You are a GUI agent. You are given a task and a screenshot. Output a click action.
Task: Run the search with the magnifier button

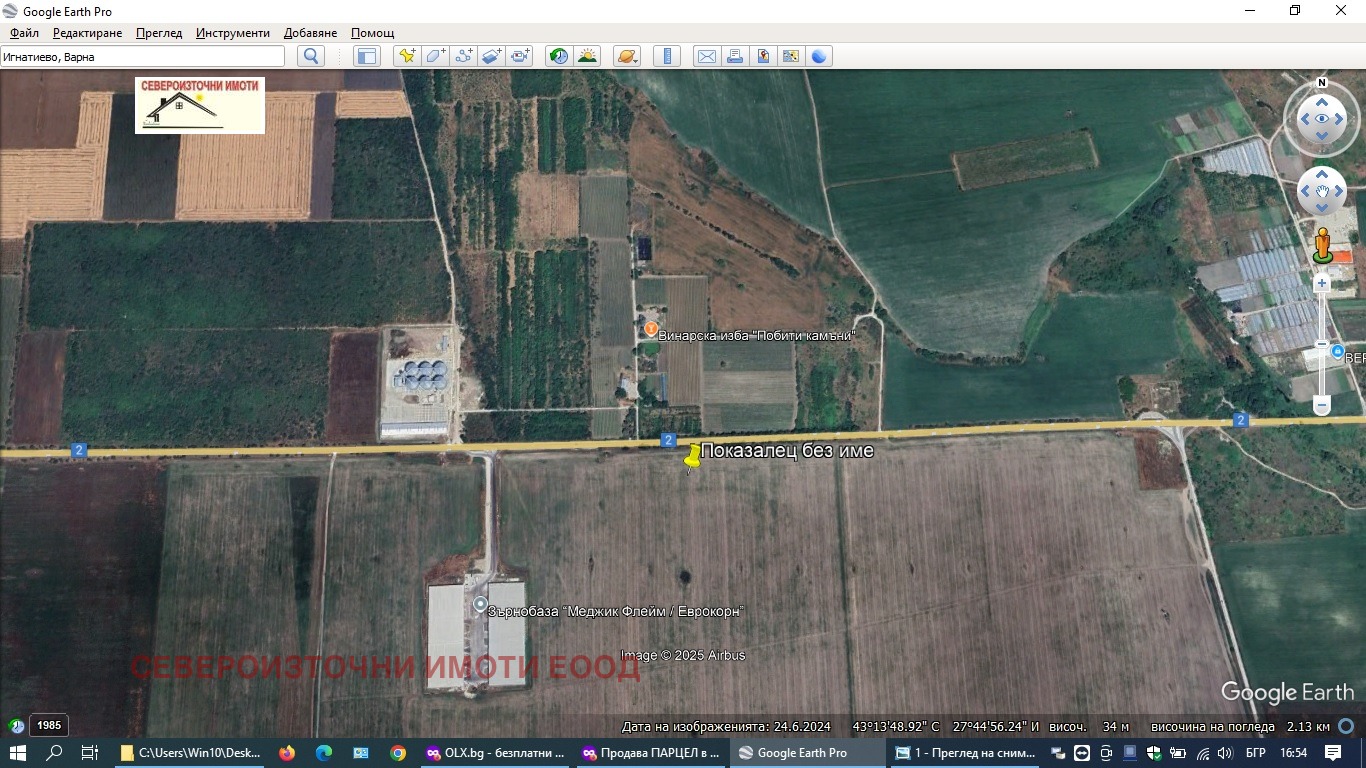tap(311, 57)
